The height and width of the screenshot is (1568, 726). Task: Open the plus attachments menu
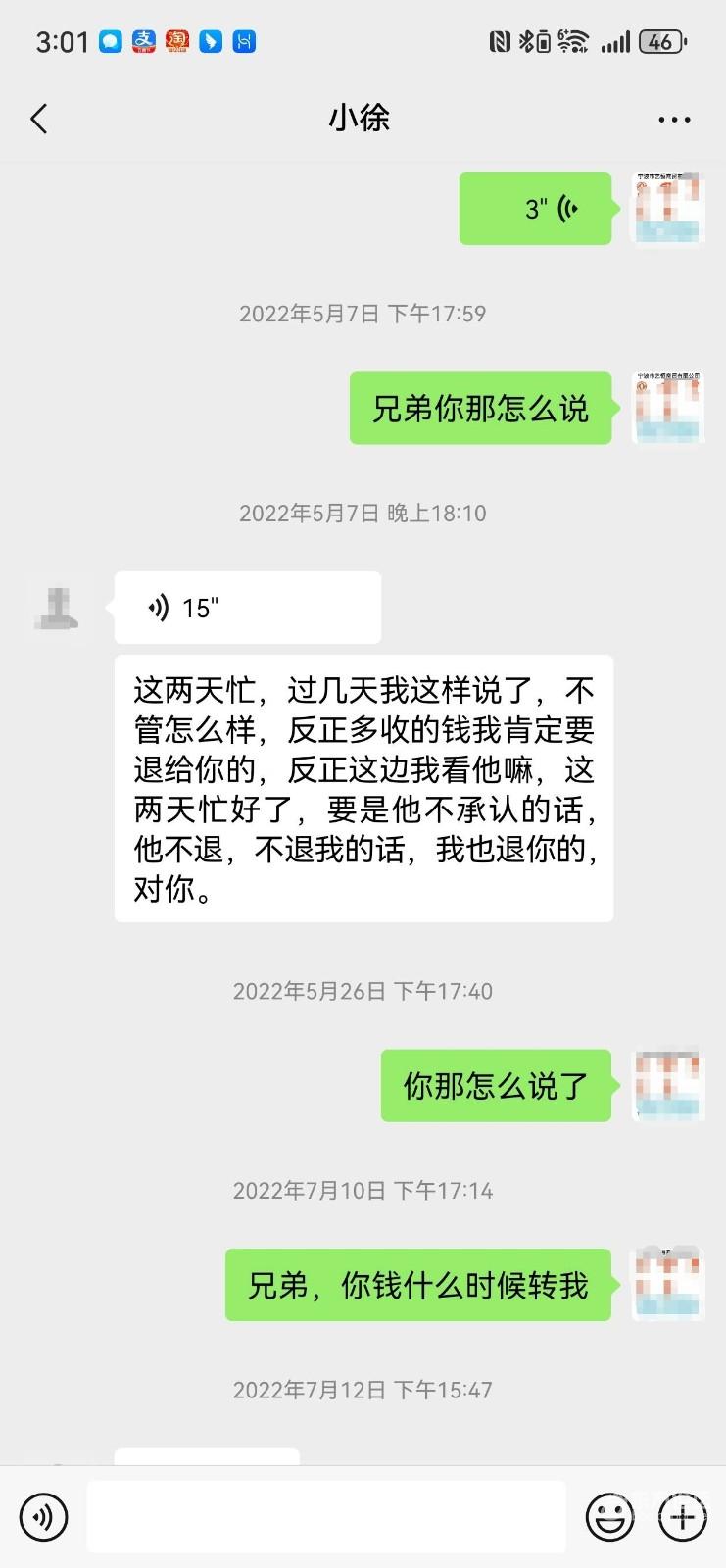pos(682,1517)
